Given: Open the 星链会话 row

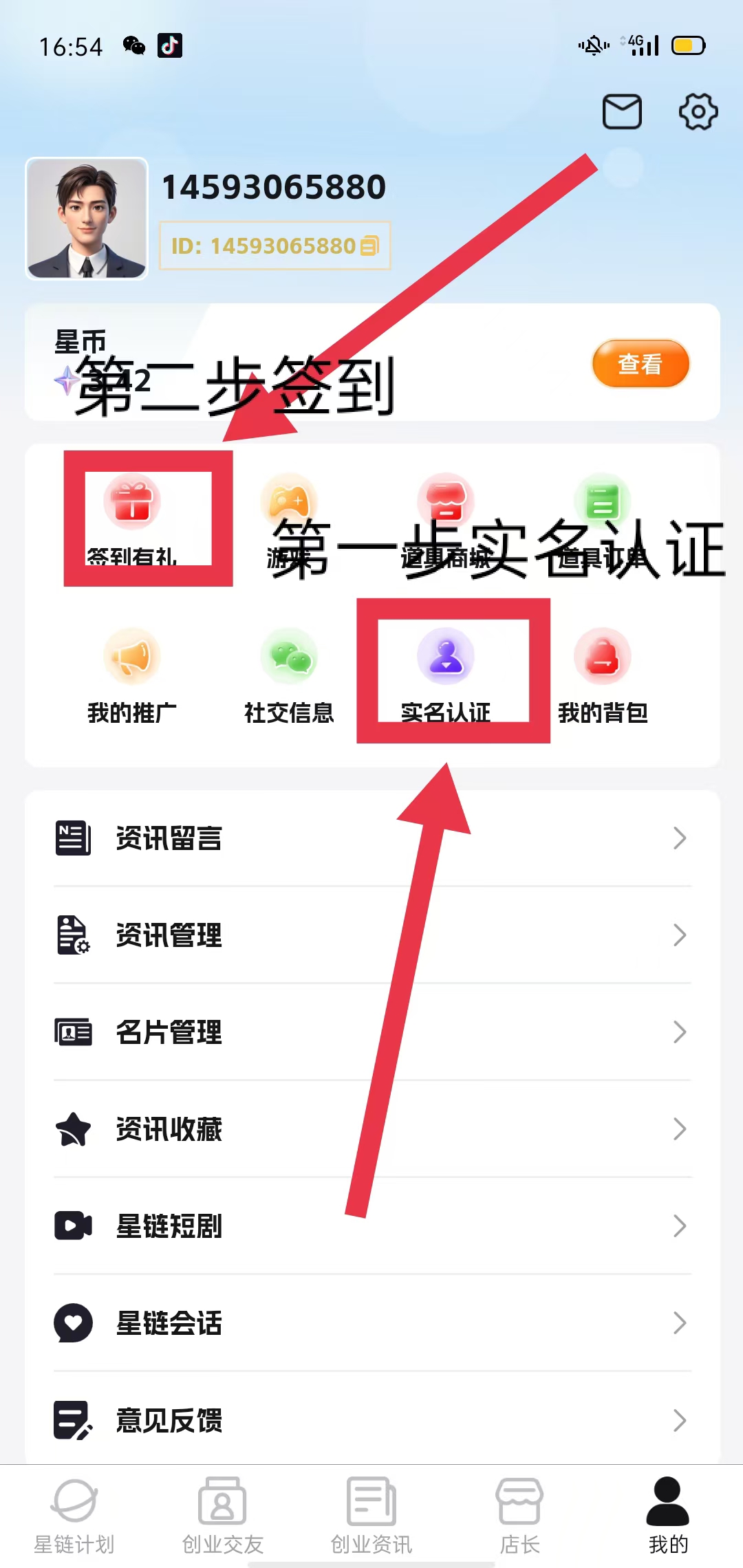Looking at the screenshot, I should point(372,1323).
